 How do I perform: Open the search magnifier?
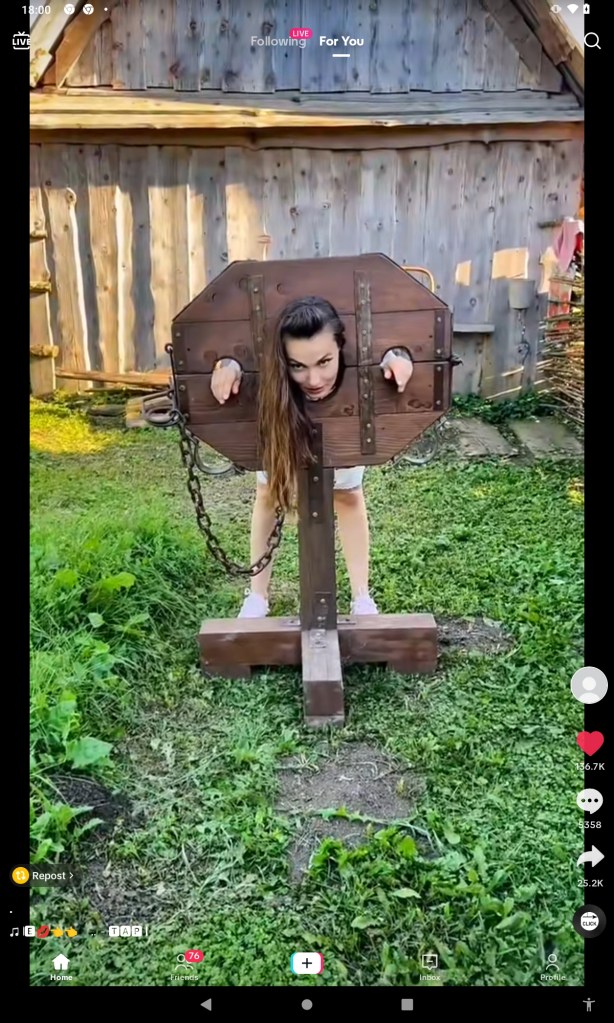(592, 41)
